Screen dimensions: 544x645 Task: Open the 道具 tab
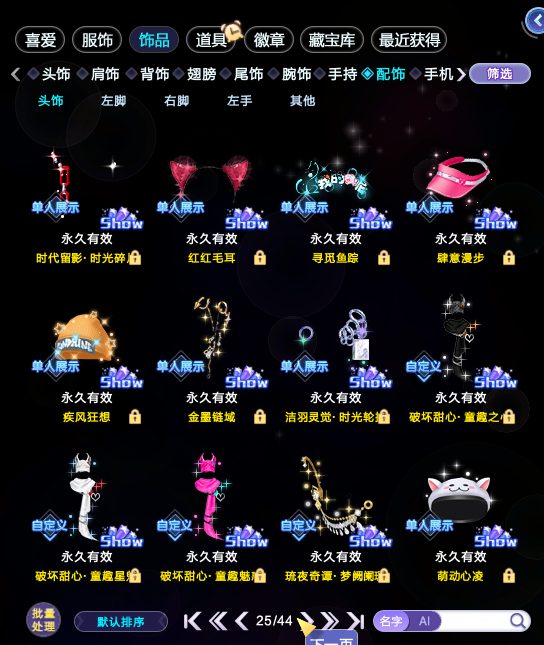coord(211,40)
